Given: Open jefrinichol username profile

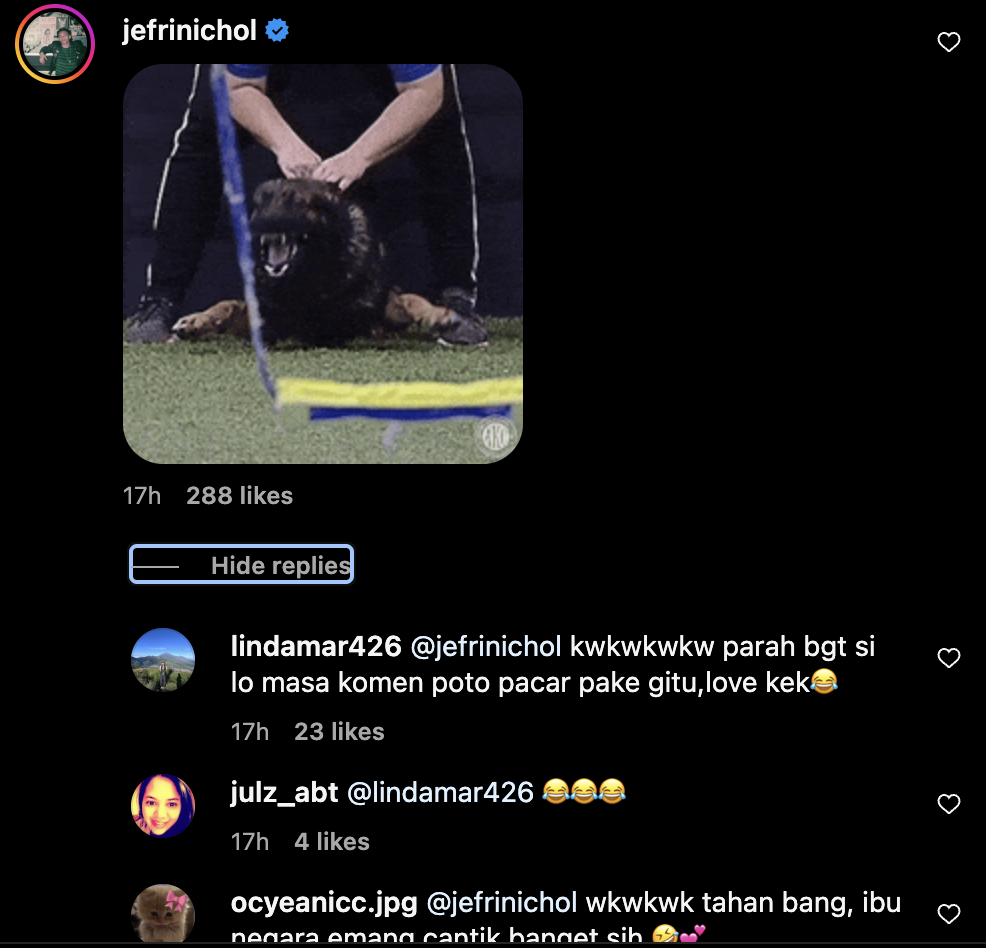Looking at the screenshot, I should point(189,31).
